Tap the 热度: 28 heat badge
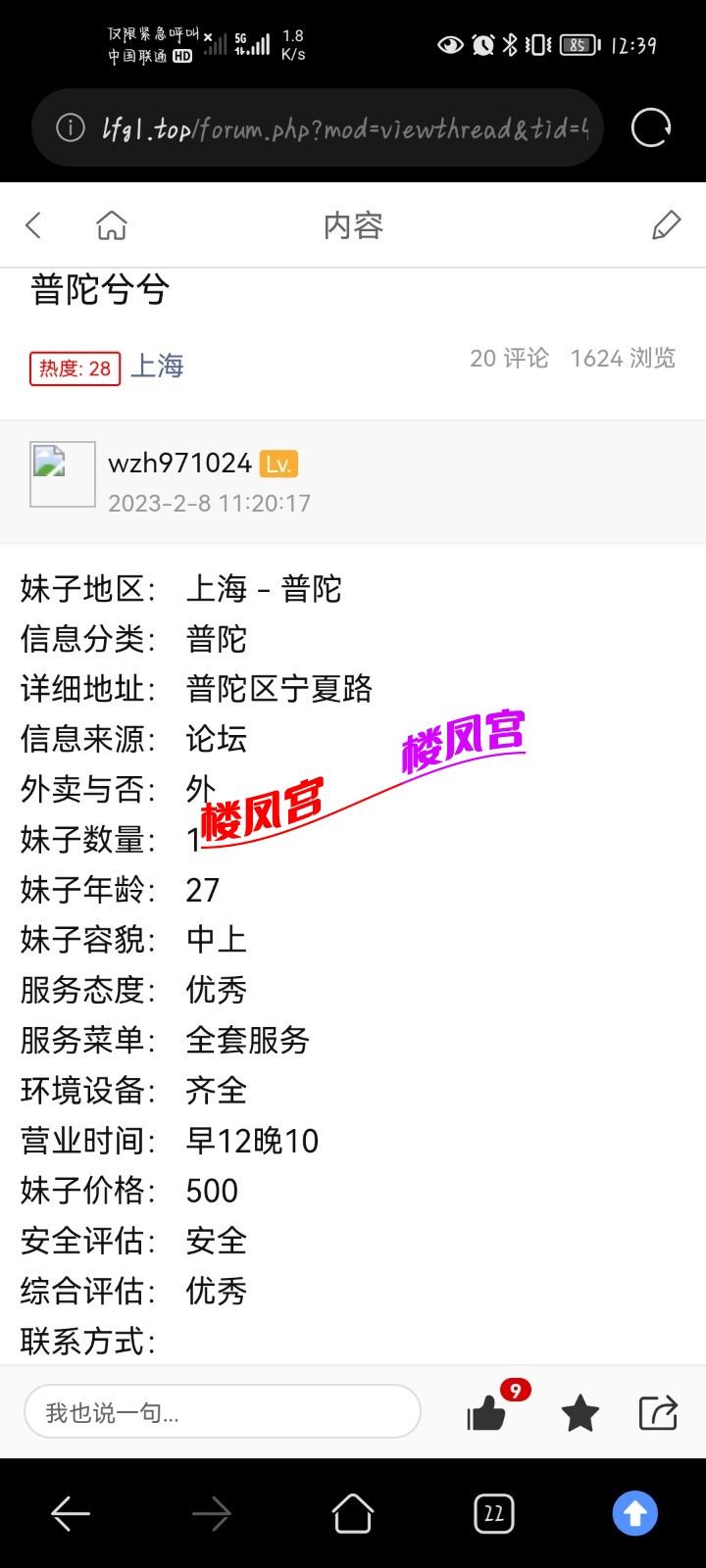This screenshot has height=1568, width=706. coord(75,368)
